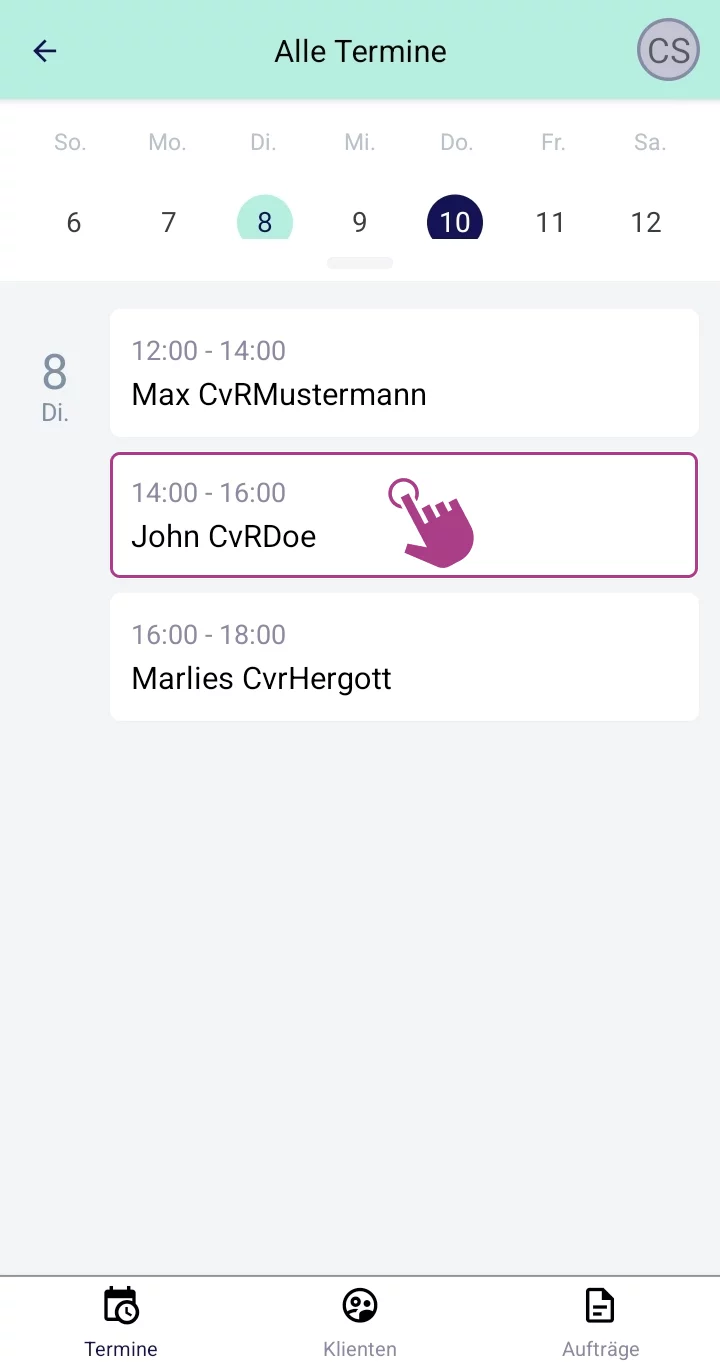Switch to the Termine tab
The image size is (720, 1362).
(x=121, y=1320)
